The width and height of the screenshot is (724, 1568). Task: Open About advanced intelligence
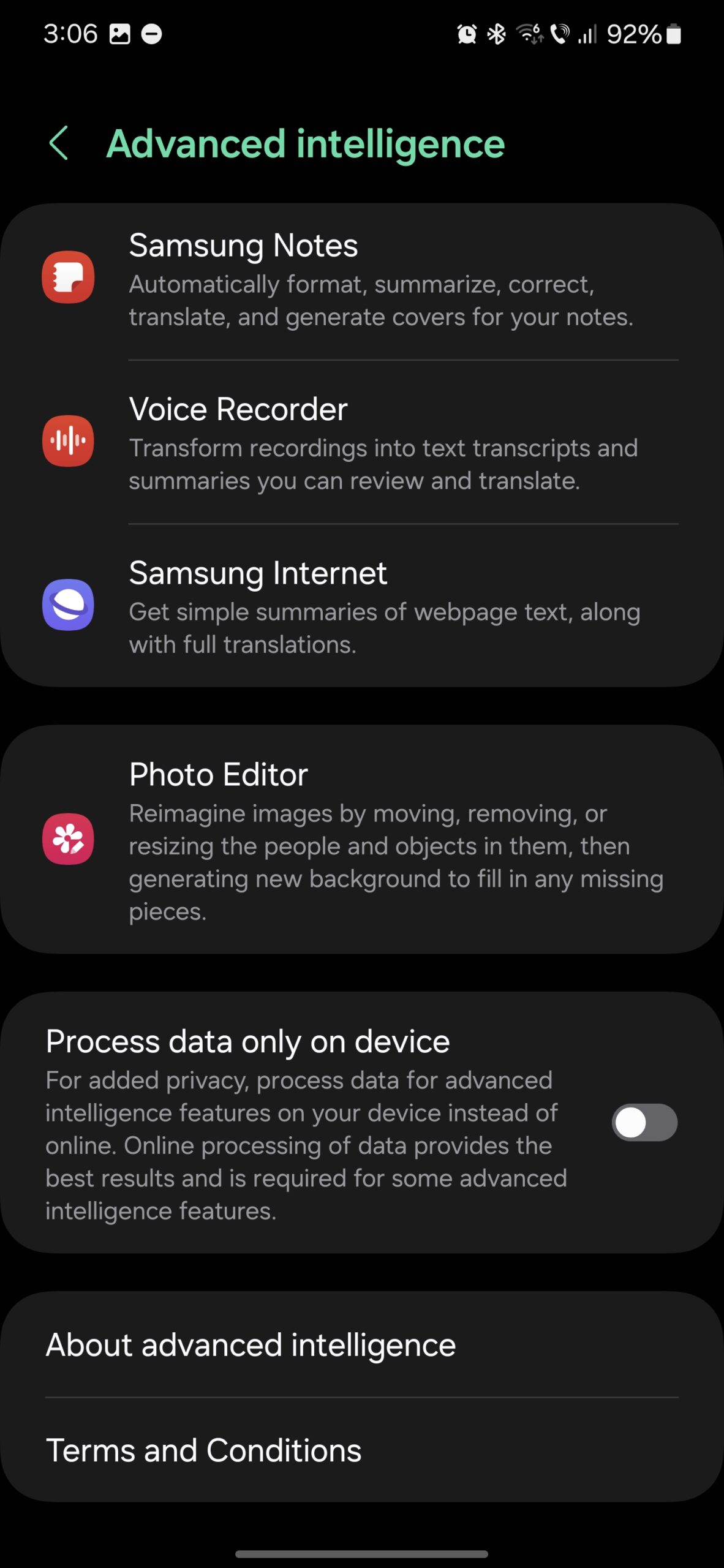coord(361,1345)
